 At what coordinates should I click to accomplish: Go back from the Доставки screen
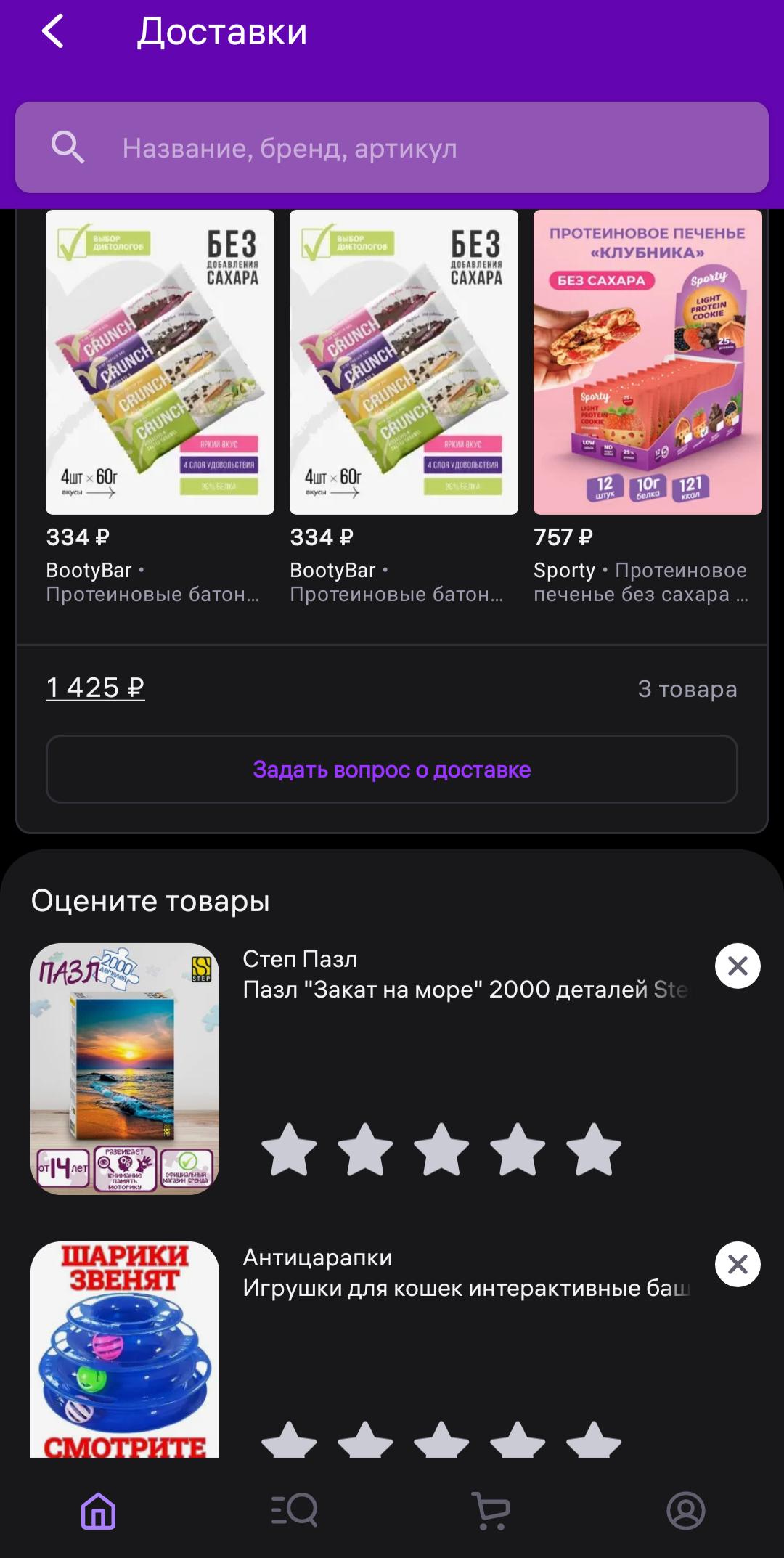tap(53, 32)
